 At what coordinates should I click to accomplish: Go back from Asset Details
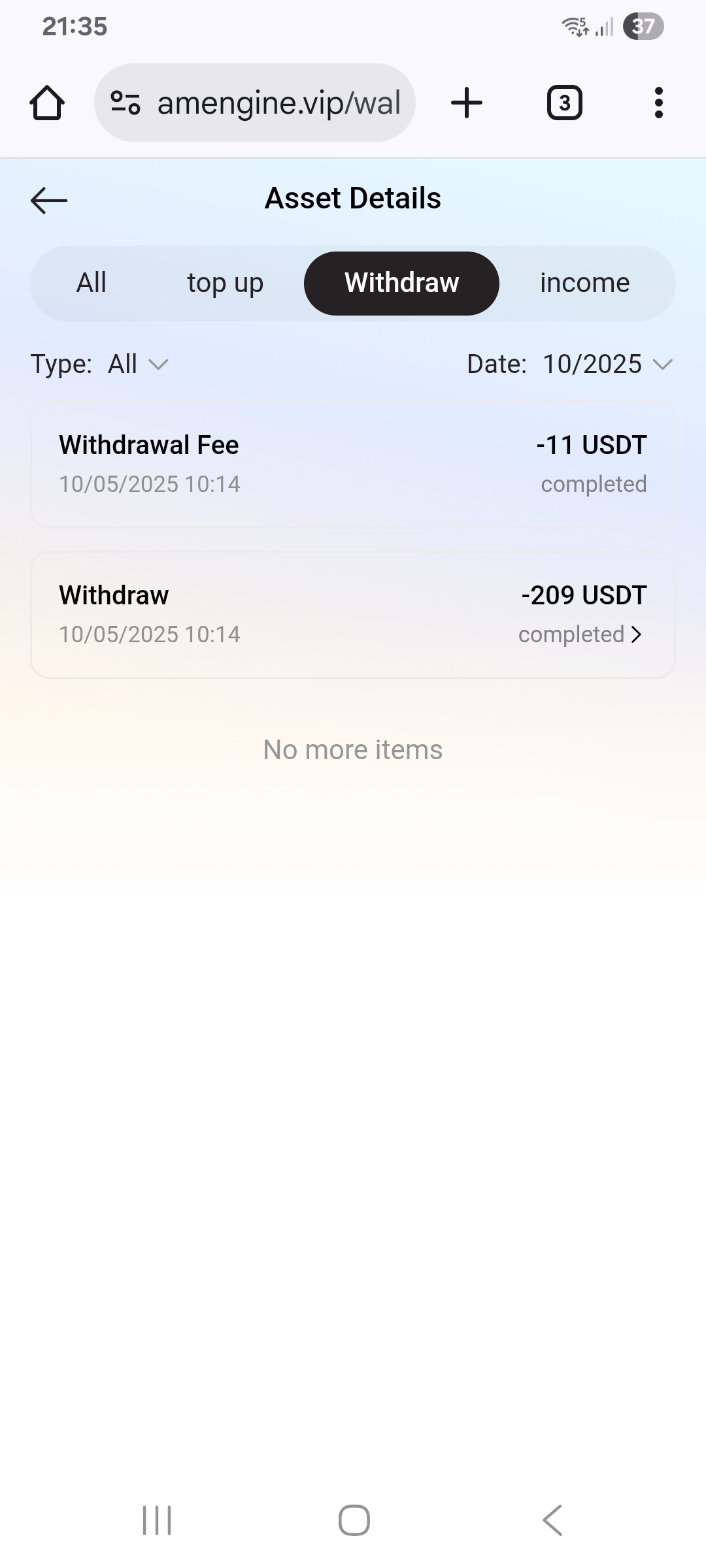coord(49,200)
